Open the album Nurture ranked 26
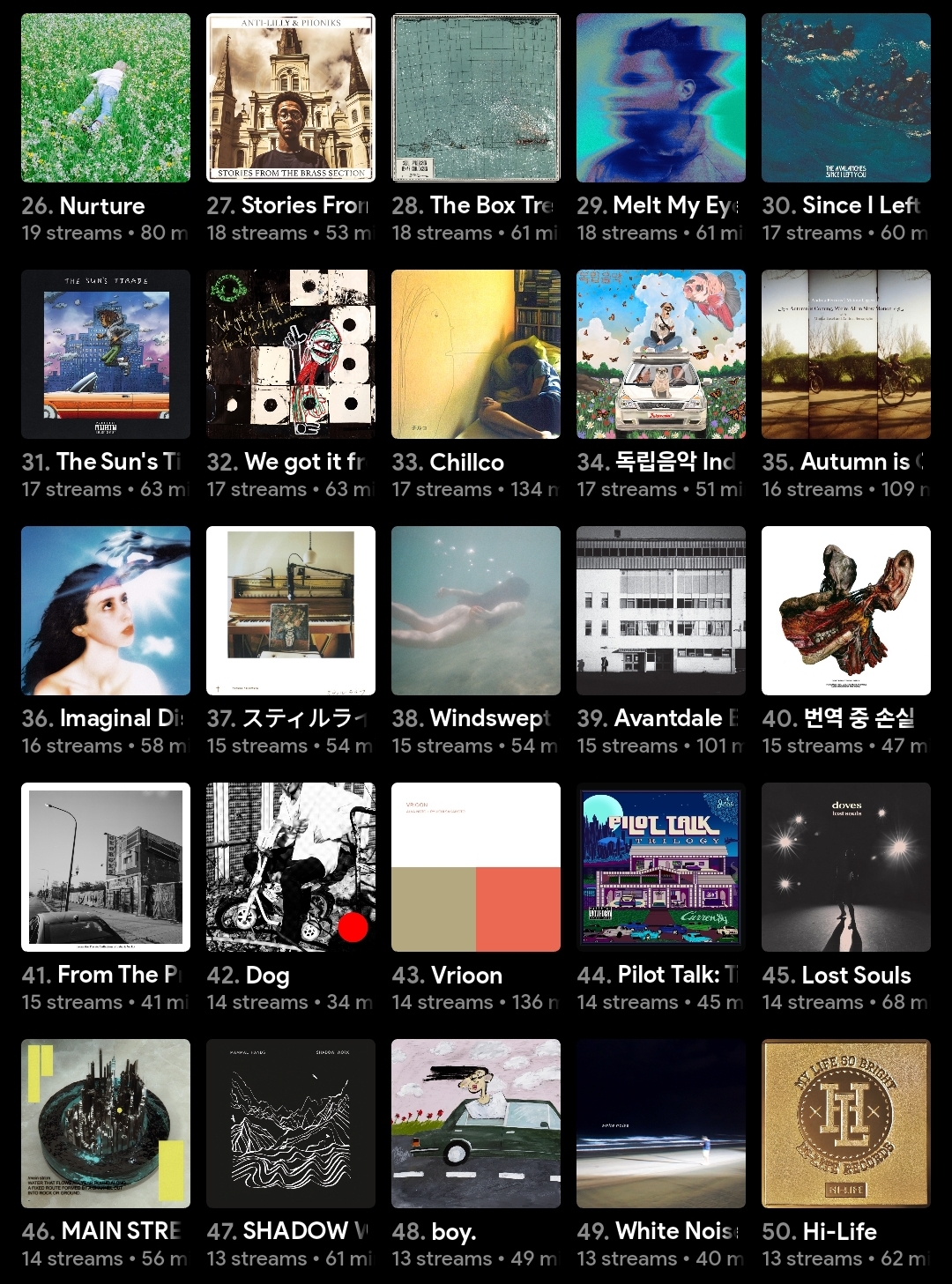The height and width of the screenshot is (1284, 952). (106, 98)
